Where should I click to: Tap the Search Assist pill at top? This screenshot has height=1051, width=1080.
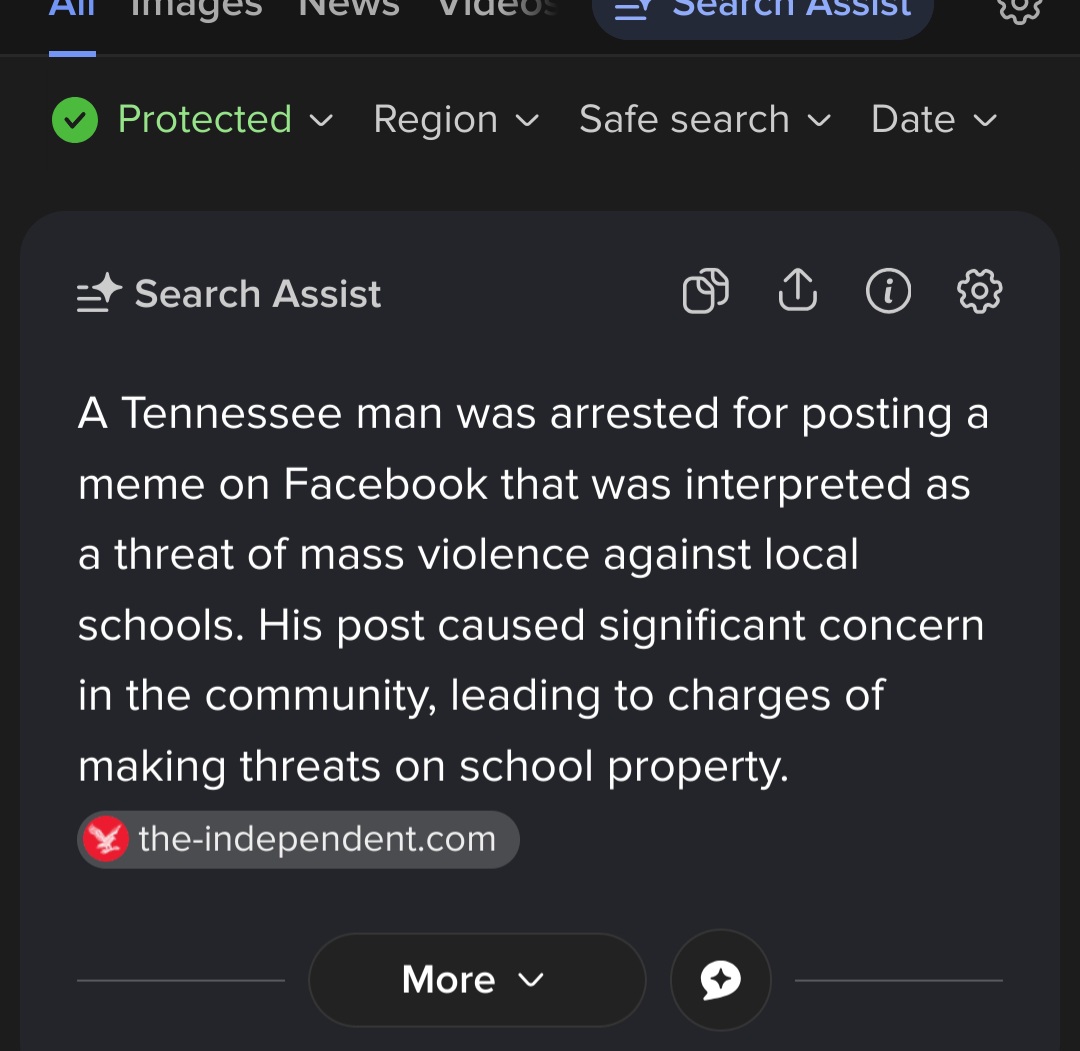click(762, 12)
